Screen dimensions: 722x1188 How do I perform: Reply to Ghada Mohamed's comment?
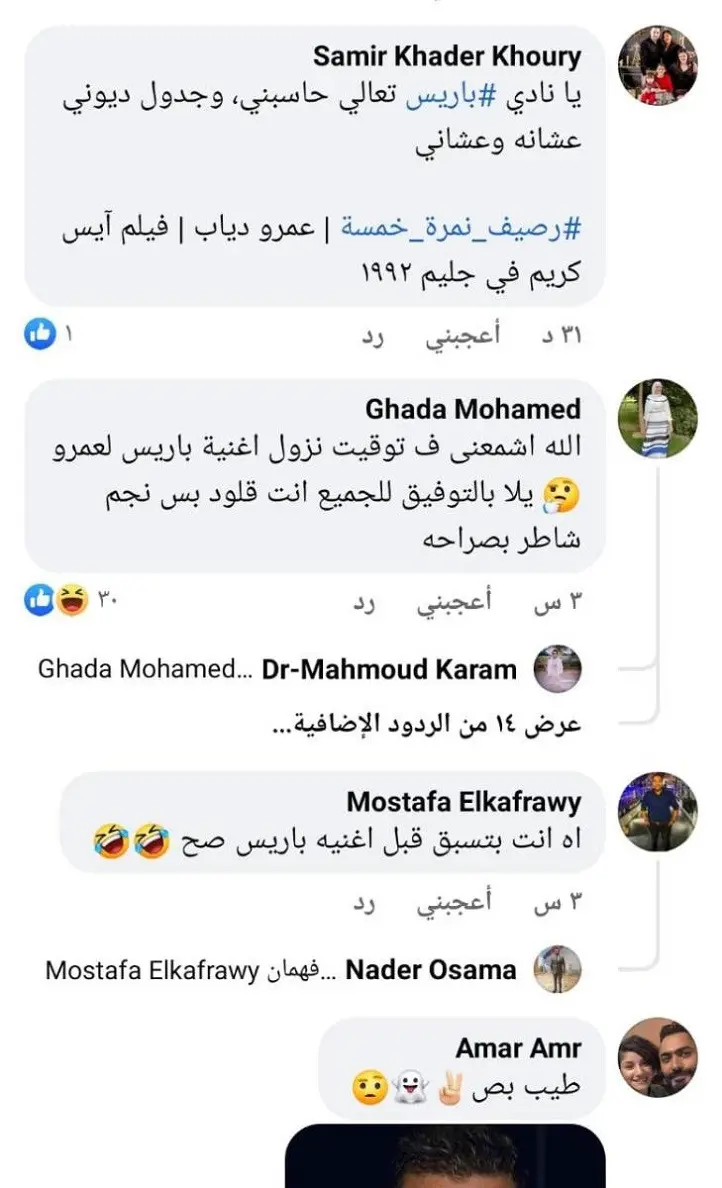click(x=364, y=604)
